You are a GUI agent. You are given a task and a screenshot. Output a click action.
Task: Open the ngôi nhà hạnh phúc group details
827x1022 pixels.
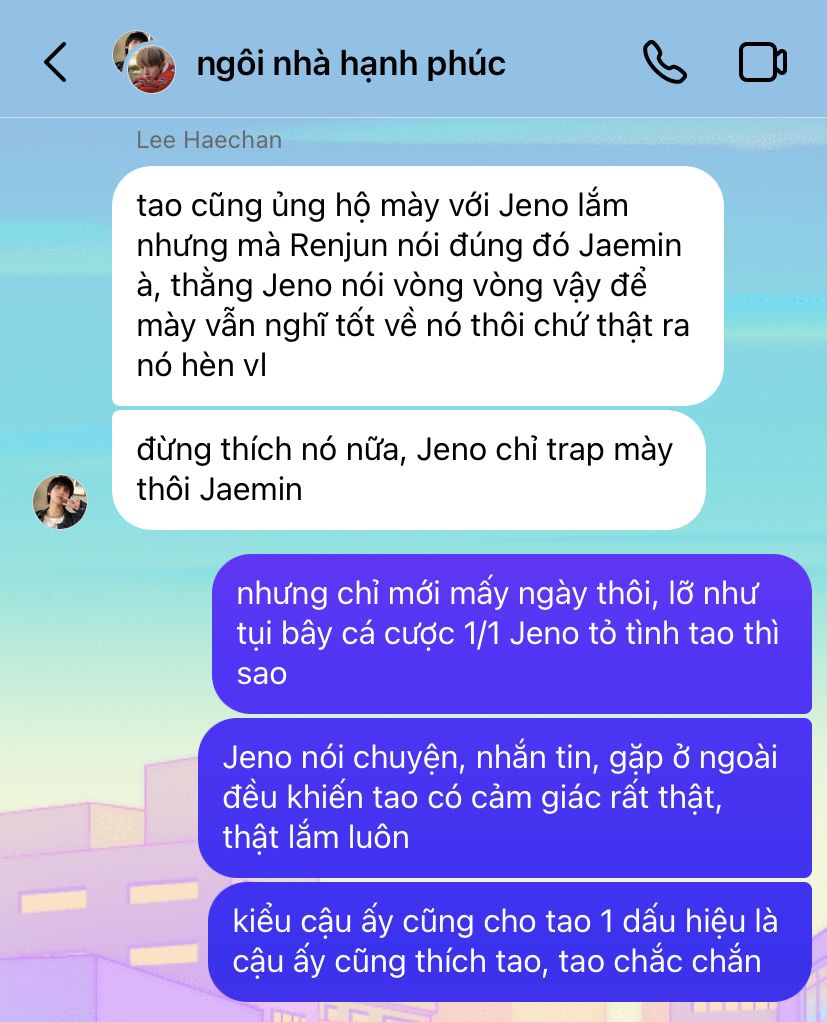click(351, 64)
